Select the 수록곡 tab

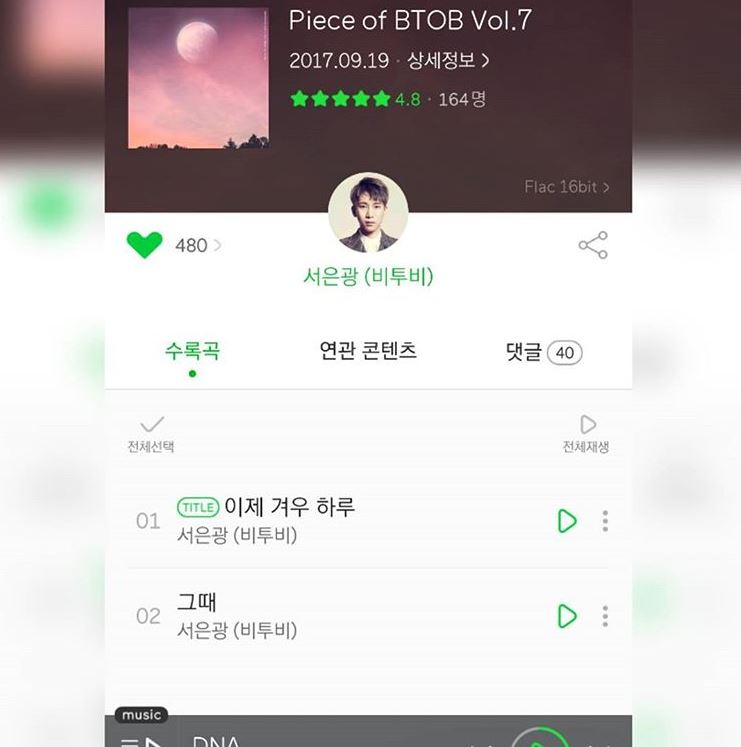point(192,351)
